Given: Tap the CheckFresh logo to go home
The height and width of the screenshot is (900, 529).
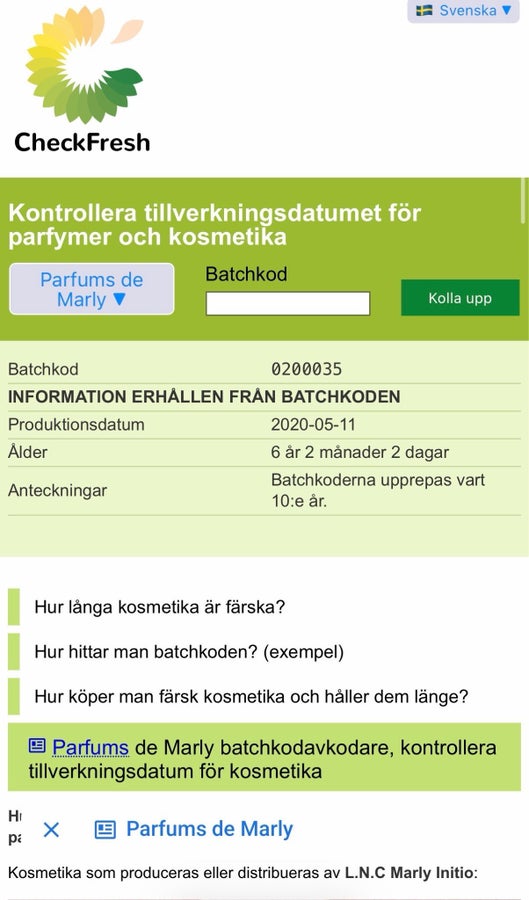Looking at the screenshot, I should [x=83, y=80].
